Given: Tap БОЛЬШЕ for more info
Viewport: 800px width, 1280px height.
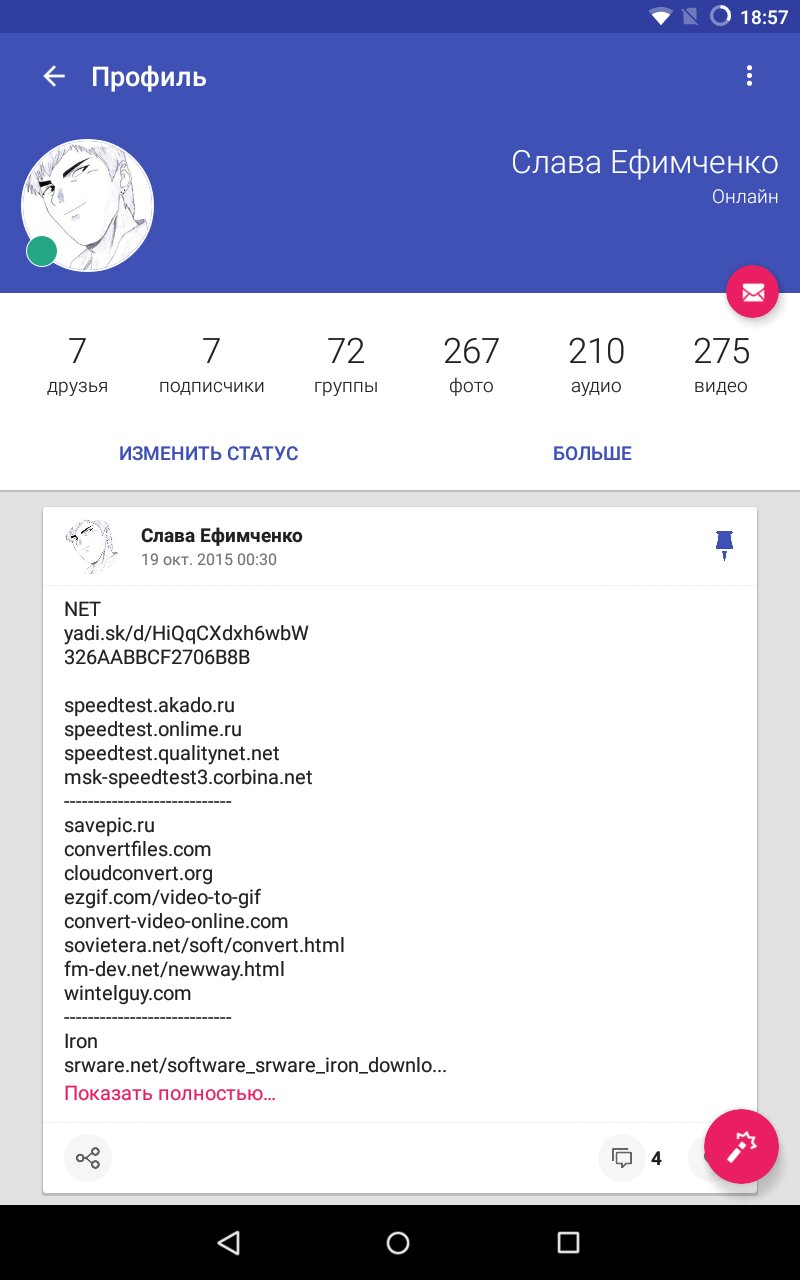Looking at the screenshot, I should (x=592, y=453).
